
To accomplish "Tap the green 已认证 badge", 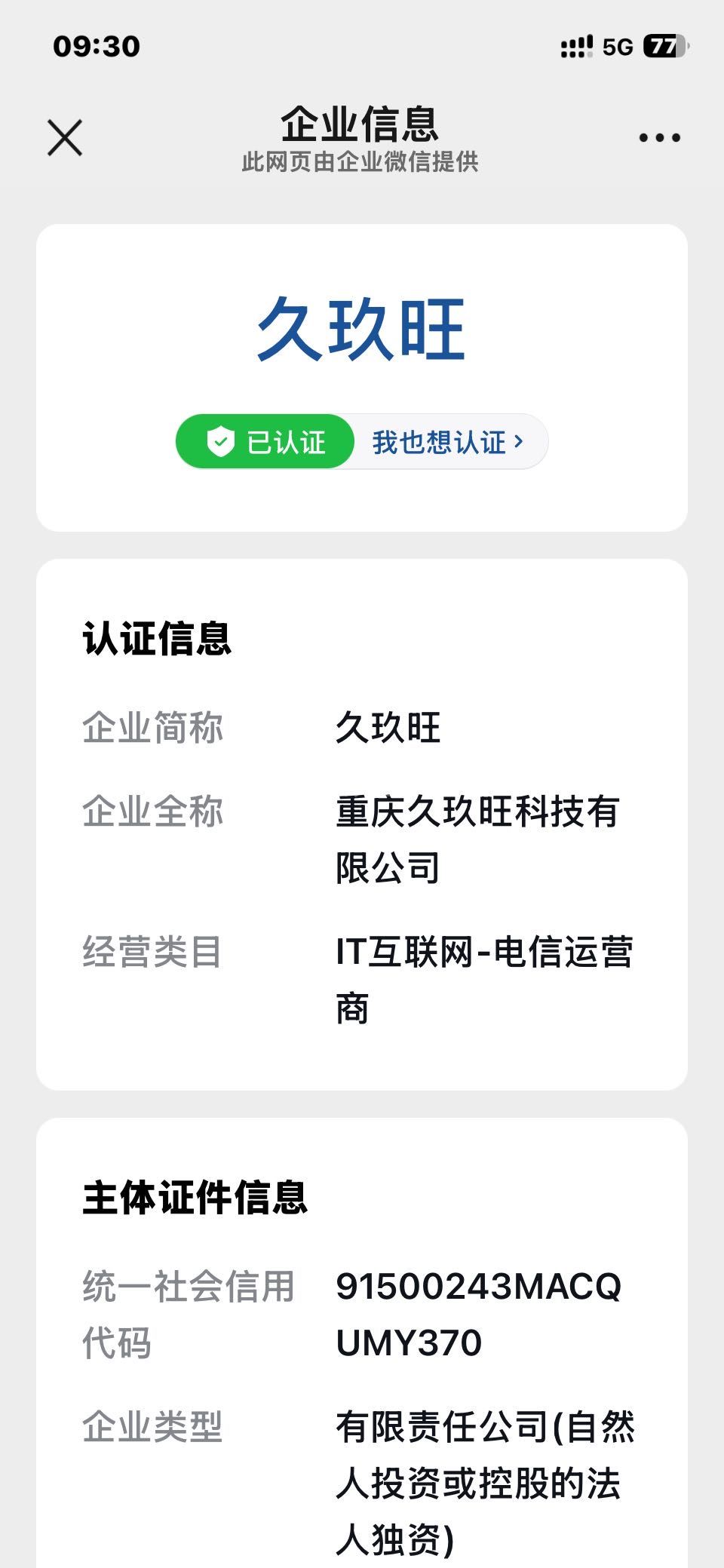I will coord(265,442).
